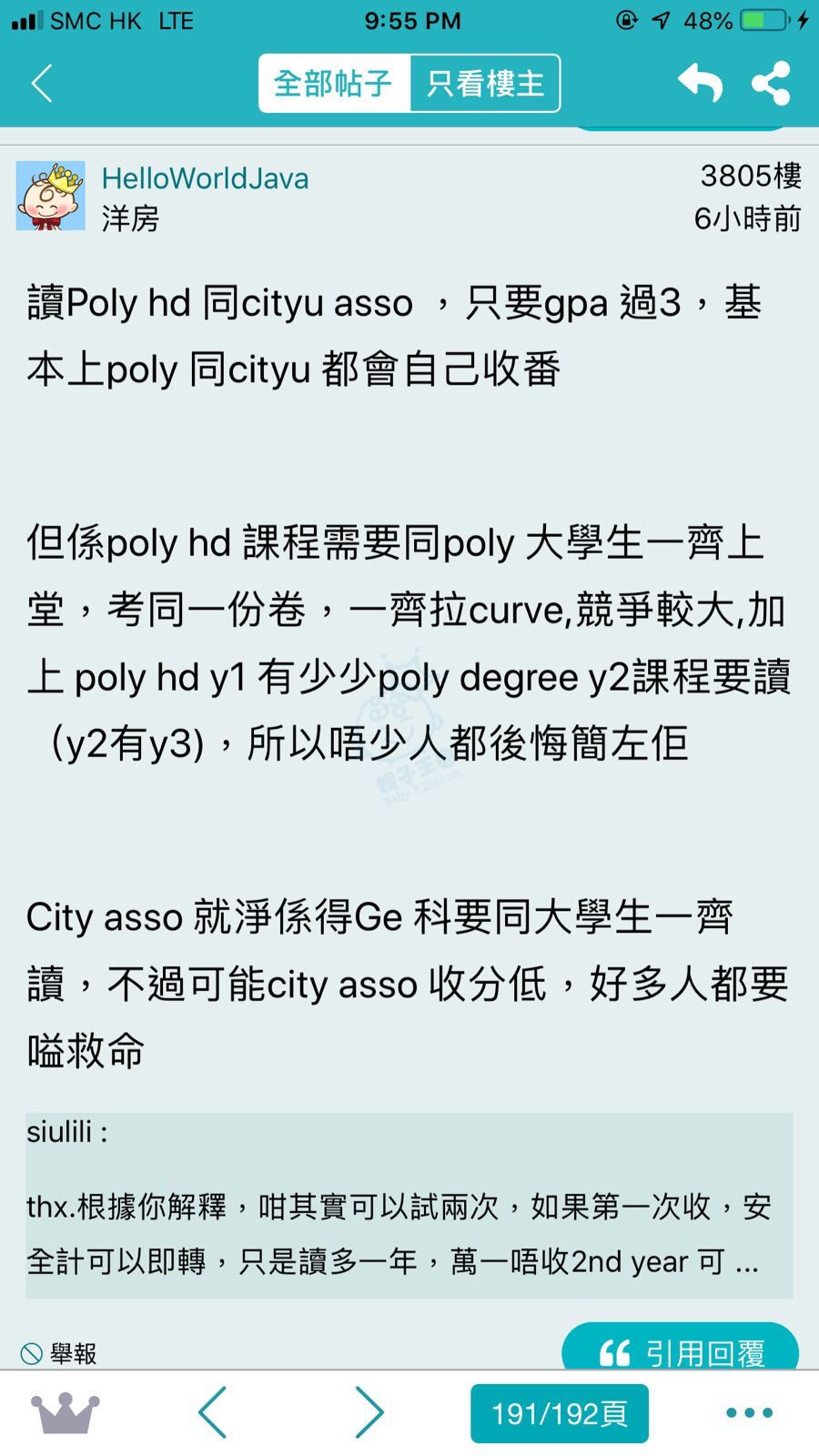The height and width of the screenshot is (1456, 819).
Task: Go to the previous page
Action: [213, 1413]
